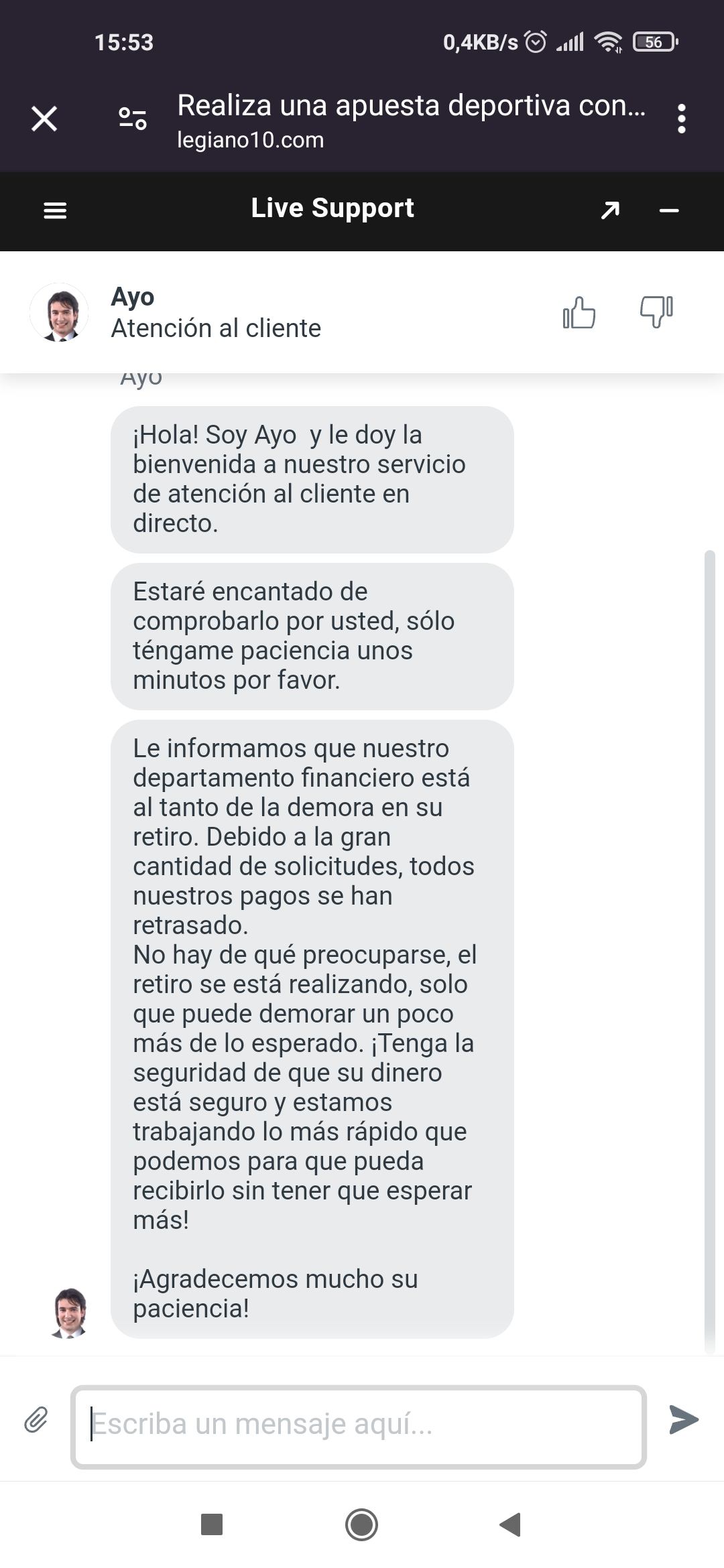This screenshot has height=1568, width=724.
Task: Tap the system back button
Action: coord(511,1524)
